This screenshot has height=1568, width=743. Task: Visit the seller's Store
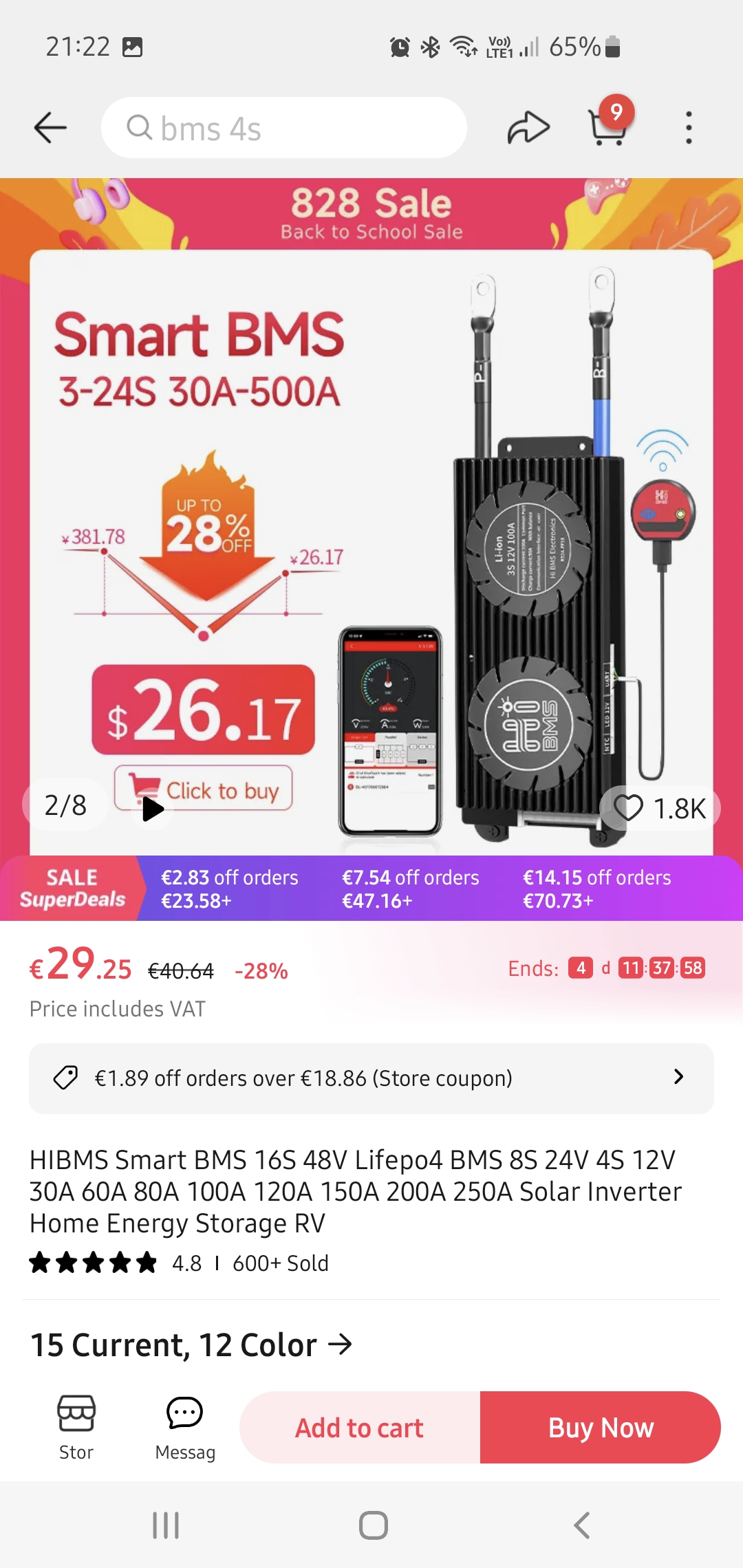tap(76, 1427)
